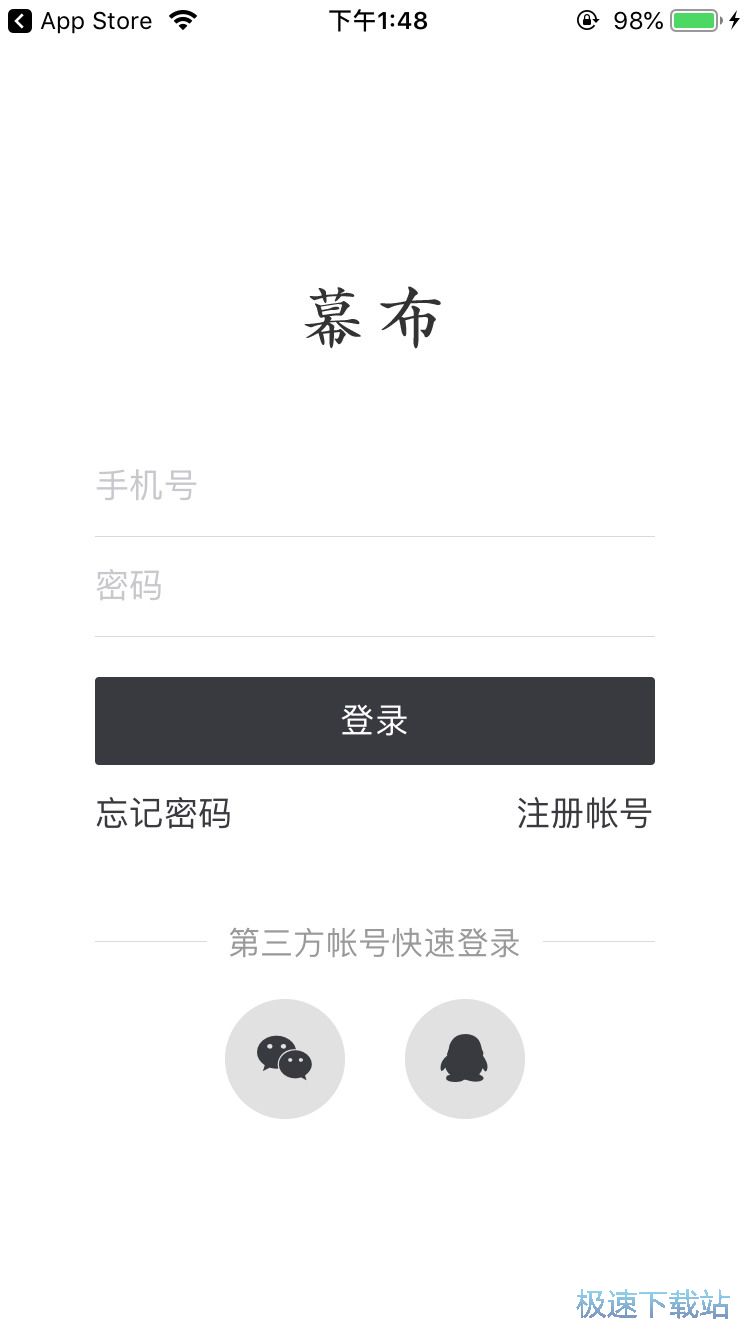This screenshot has height=1334, width=750.
Task: Open 注册帐号 to register an account
Action: [x=584, y=814]
